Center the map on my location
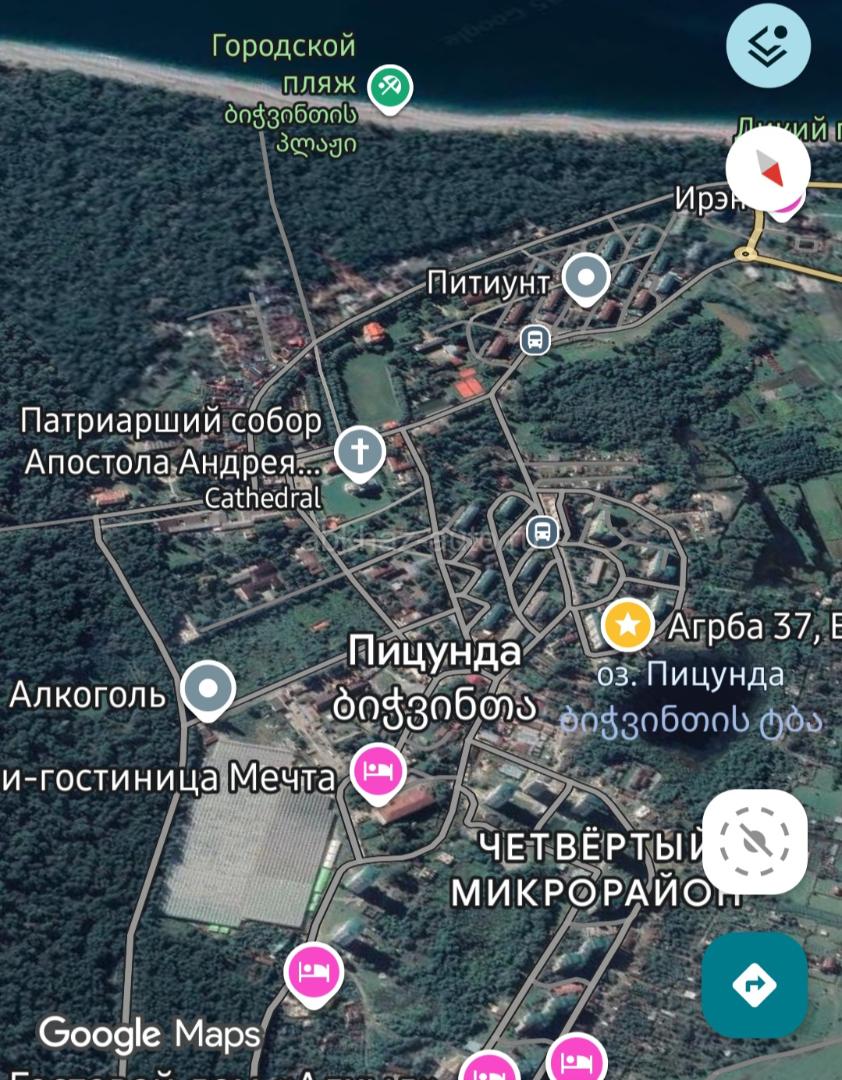This screenshot has width=842, height=1080. [x=754, y=841]
